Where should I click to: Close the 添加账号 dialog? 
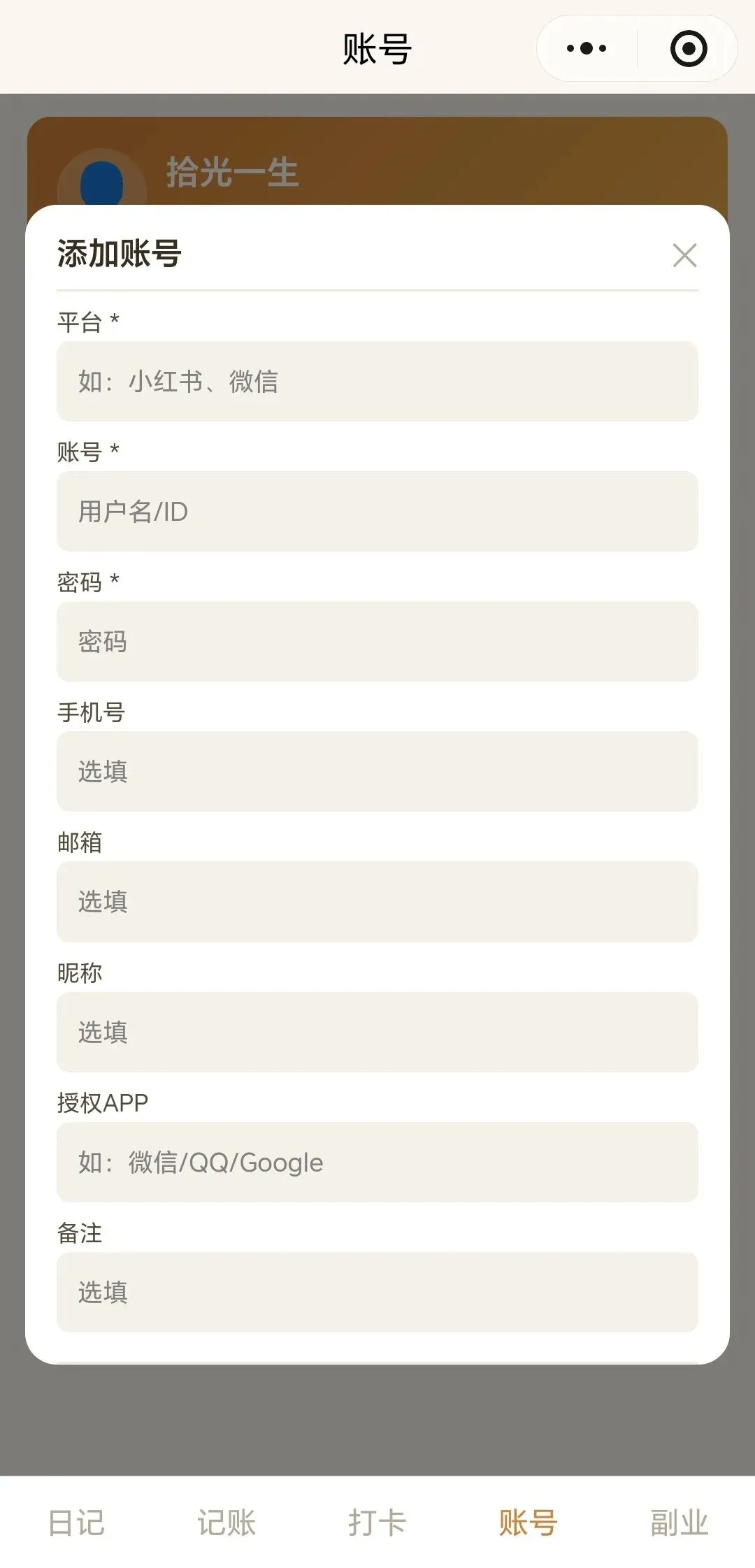[x=684, y=255]
